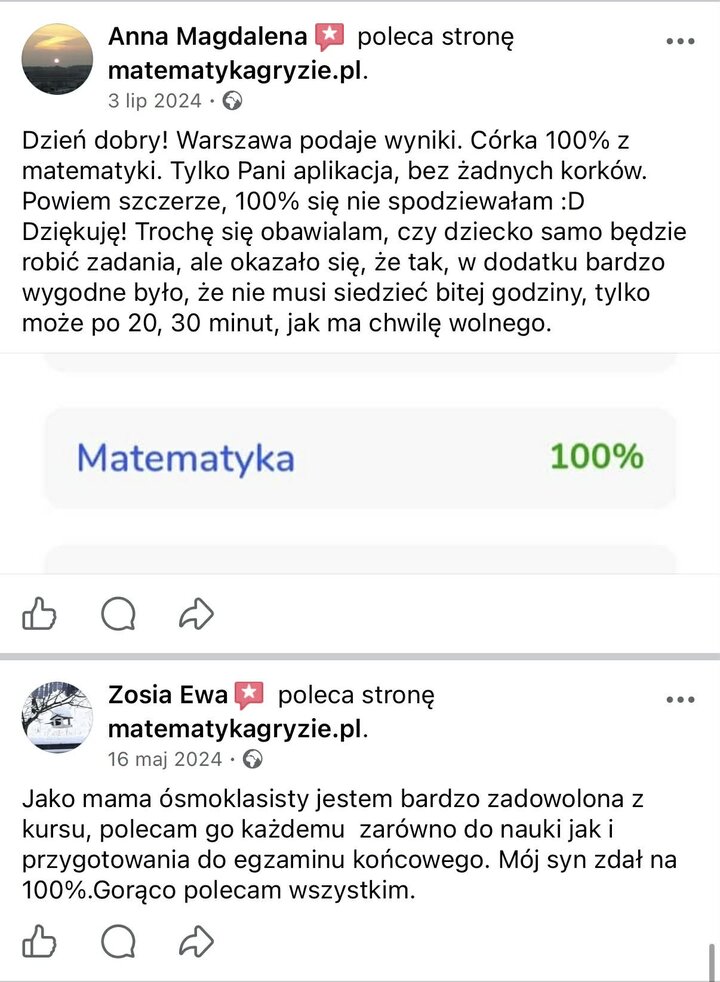Open Zosia Ewa's profile name

click(x=167, y=695)
